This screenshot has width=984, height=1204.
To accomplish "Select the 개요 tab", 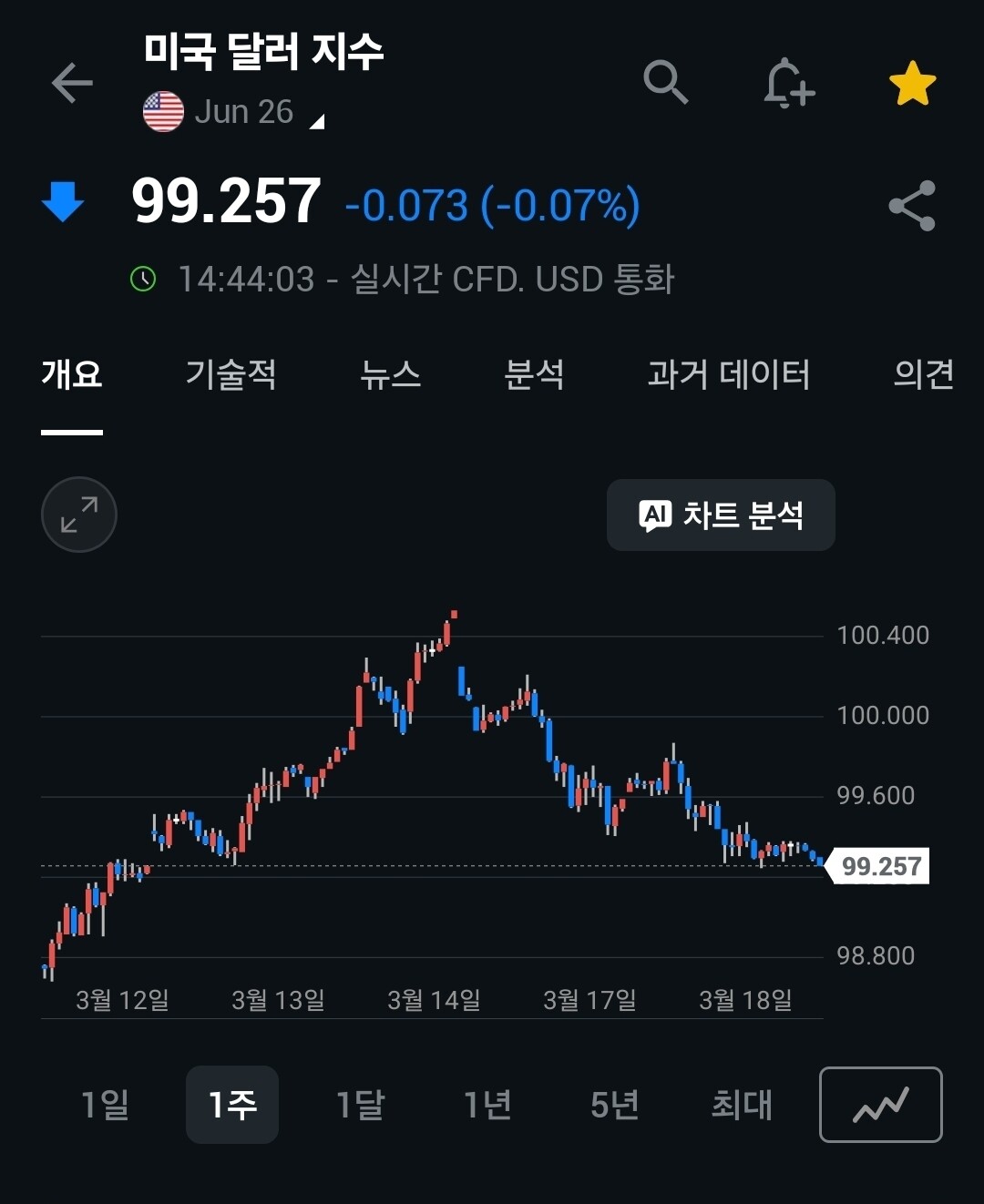I will [x=72, y=374].
